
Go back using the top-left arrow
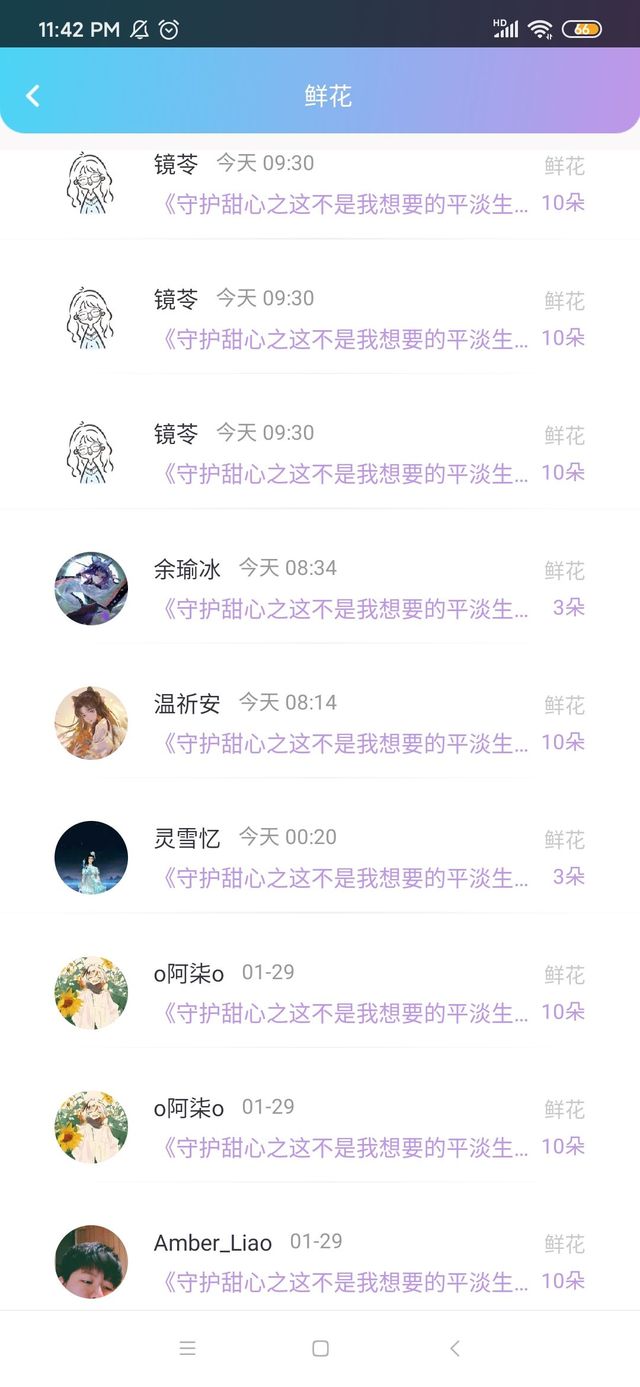tap(33, 96)
